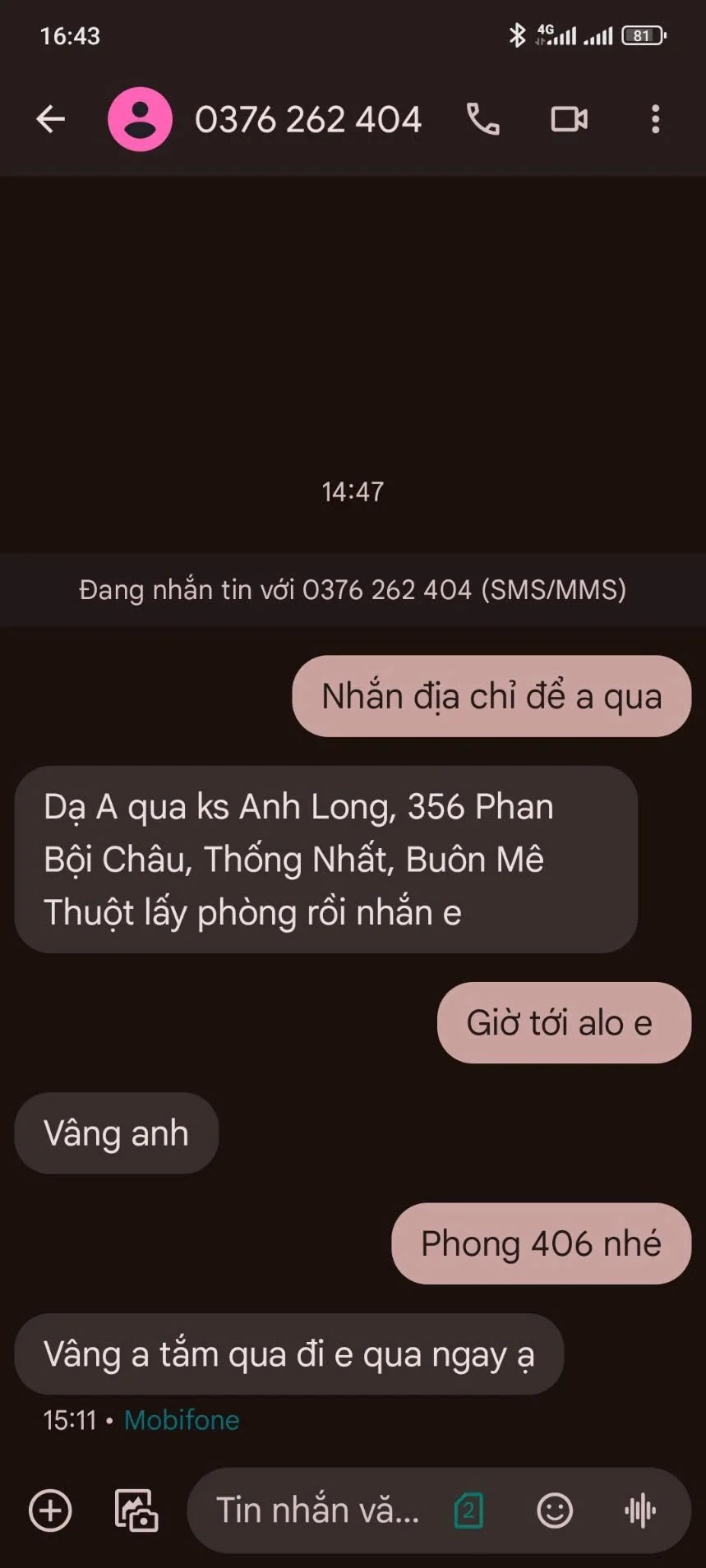The image size is (706, 1568).
Task: Go back to the conversations list
Action: coord(51,119)
